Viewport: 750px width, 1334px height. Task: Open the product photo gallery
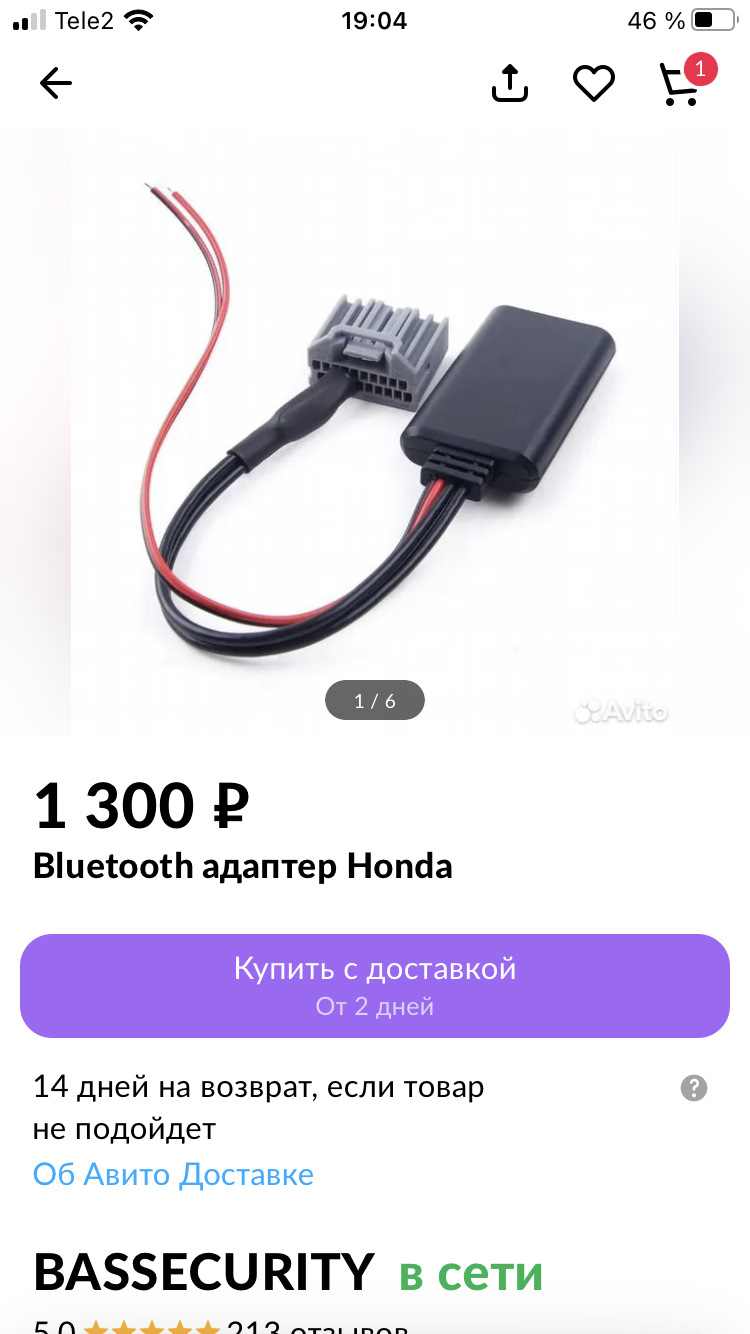point(374,430)
